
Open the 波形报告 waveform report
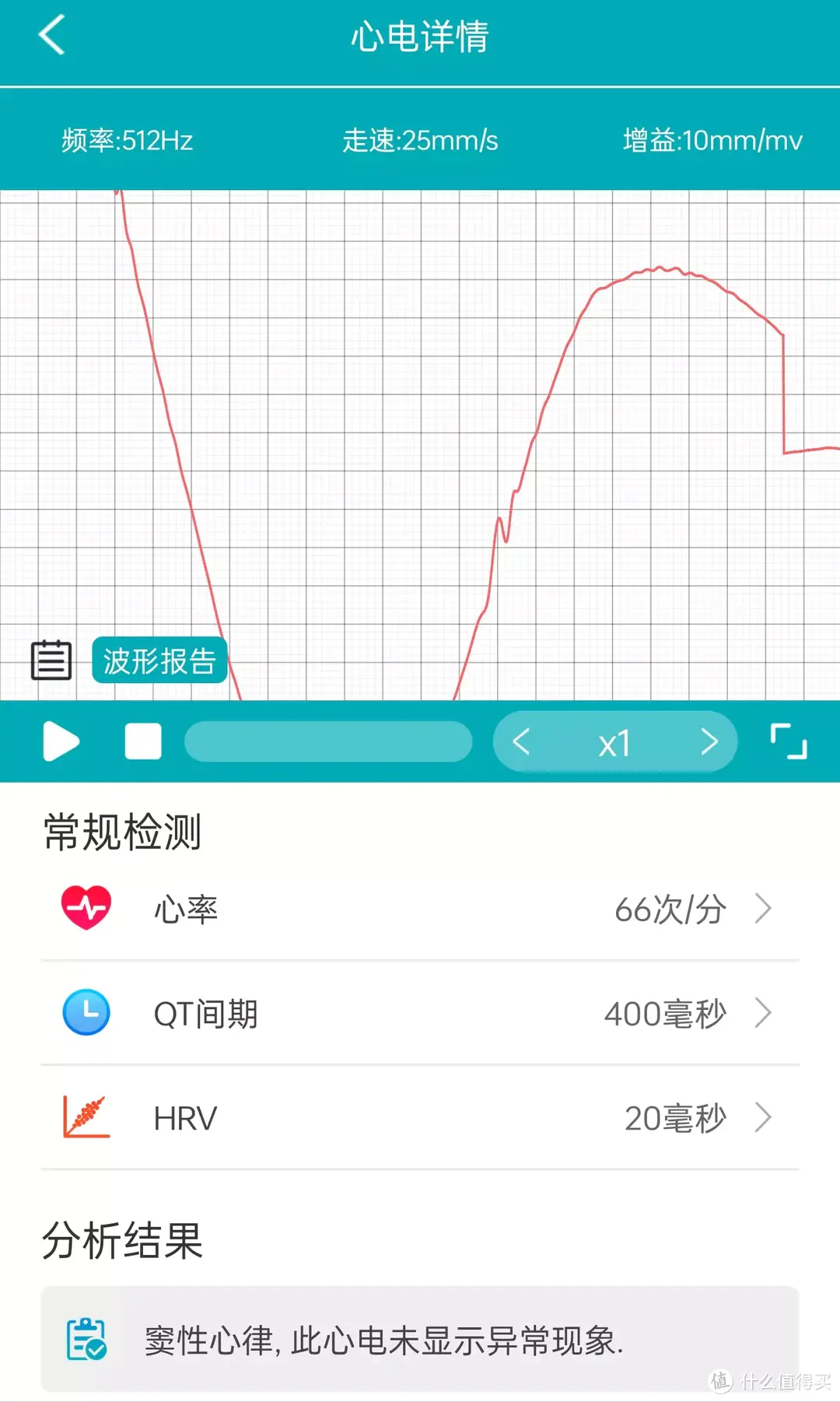tap(159, 661)
